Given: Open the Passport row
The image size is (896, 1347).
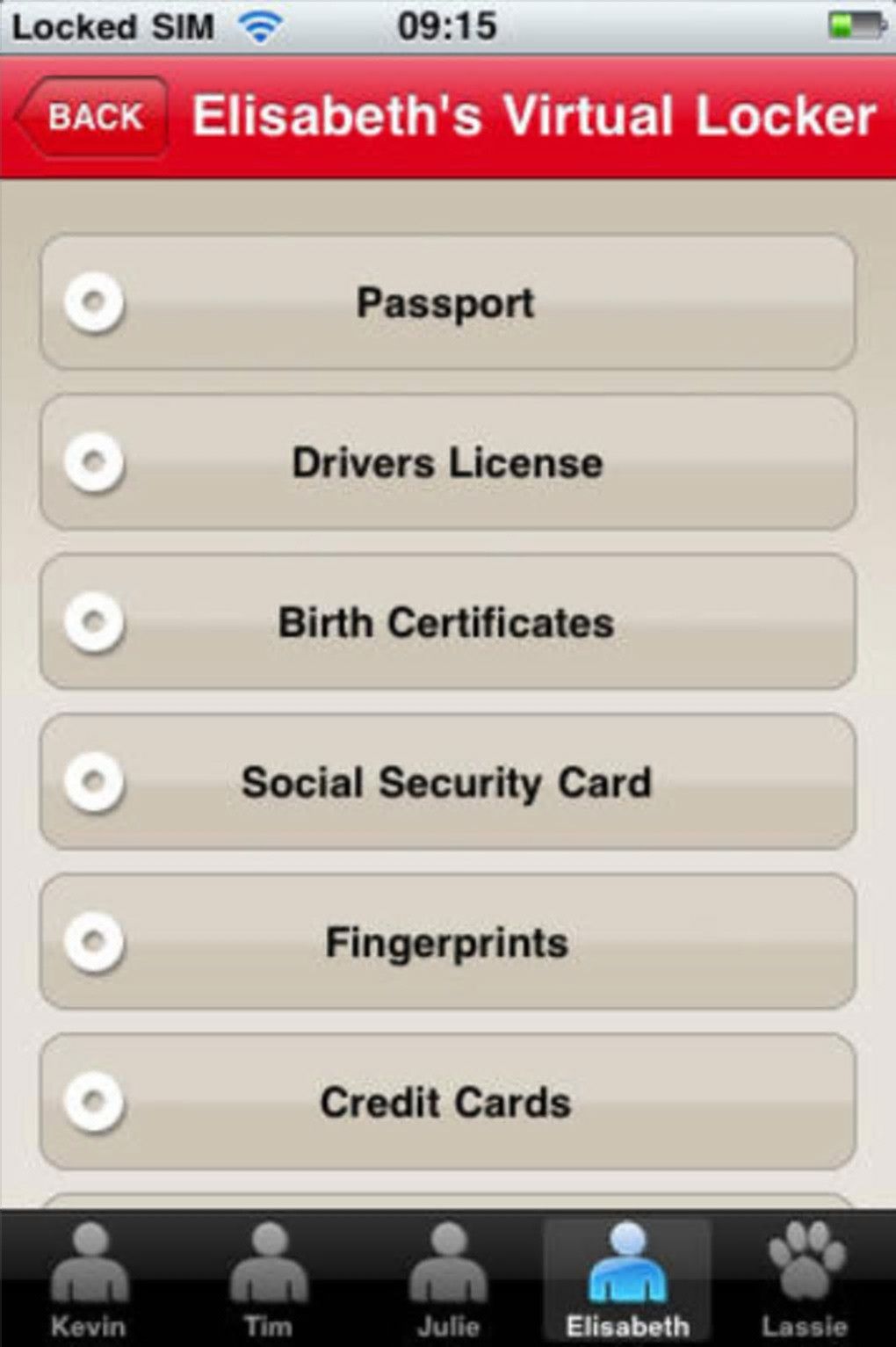Looking at the screenshot, I should [x=447, y=303].
